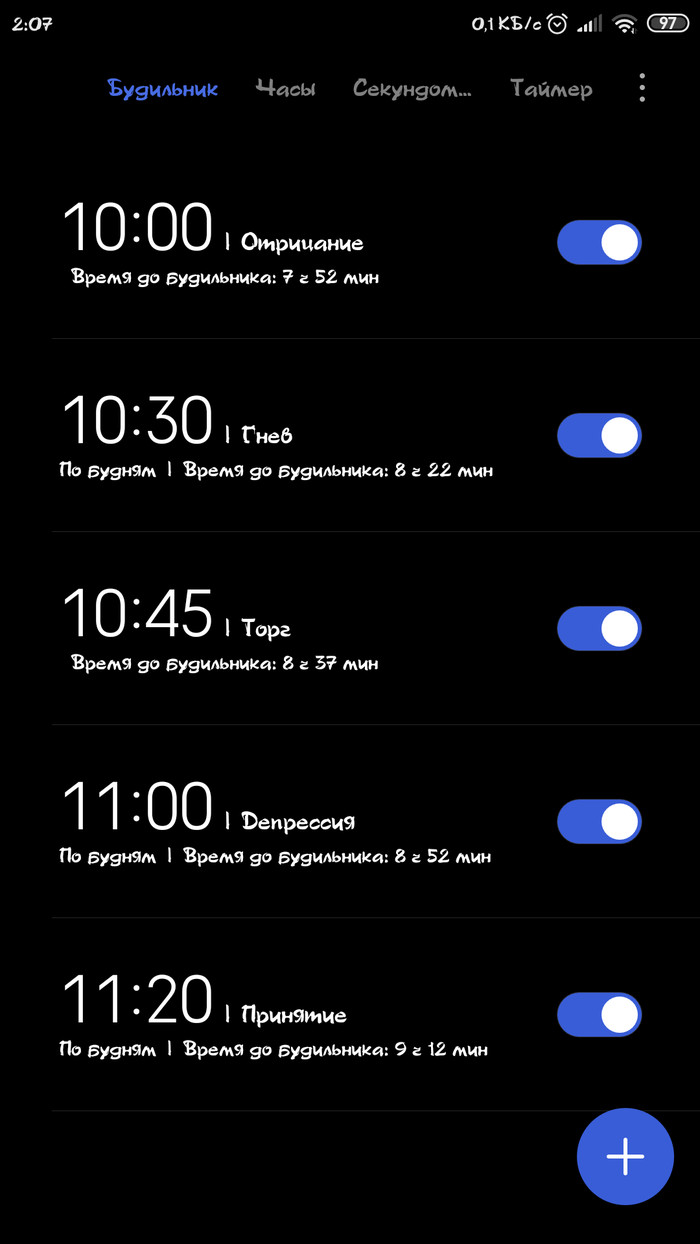Disable the 10:00 Отрицание alarm

coord(599,243)
